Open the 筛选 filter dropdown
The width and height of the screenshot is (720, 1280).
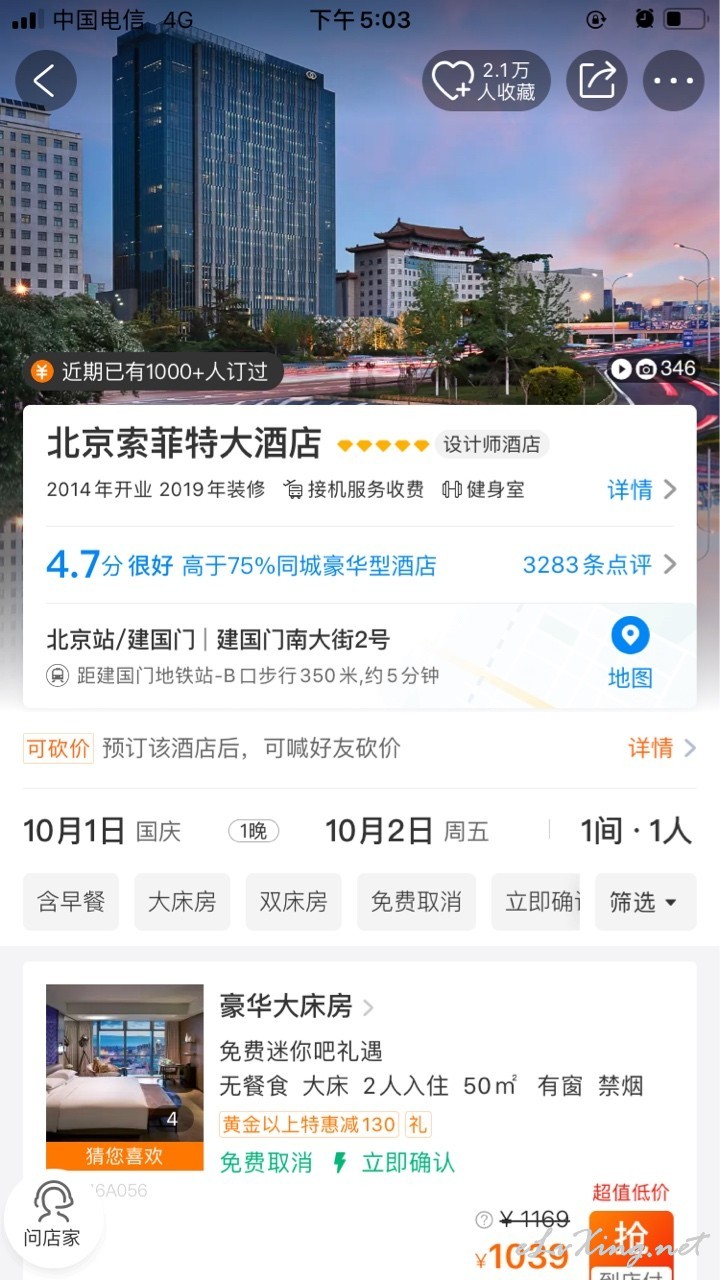644,902
